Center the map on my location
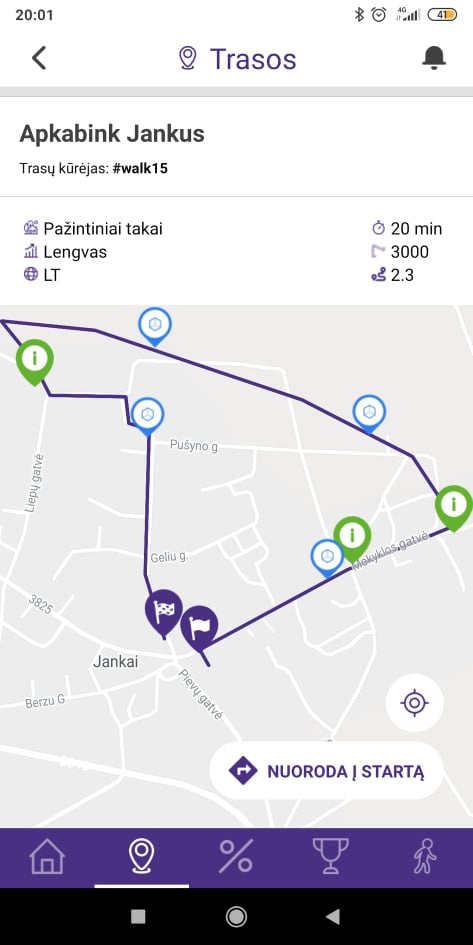 (415, 703)
